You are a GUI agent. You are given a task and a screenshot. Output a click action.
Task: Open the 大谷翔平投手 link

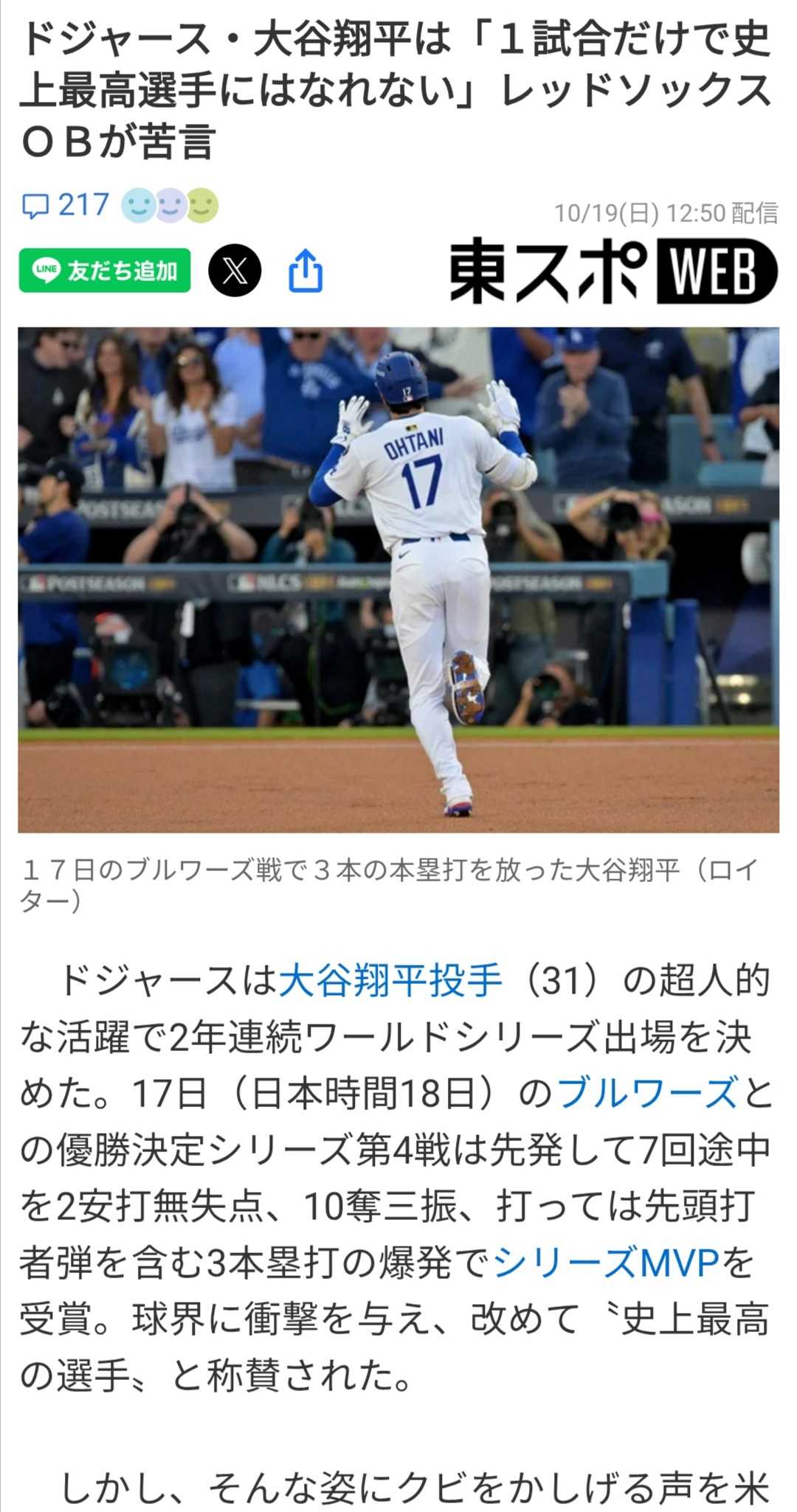[x=390, y=981]
